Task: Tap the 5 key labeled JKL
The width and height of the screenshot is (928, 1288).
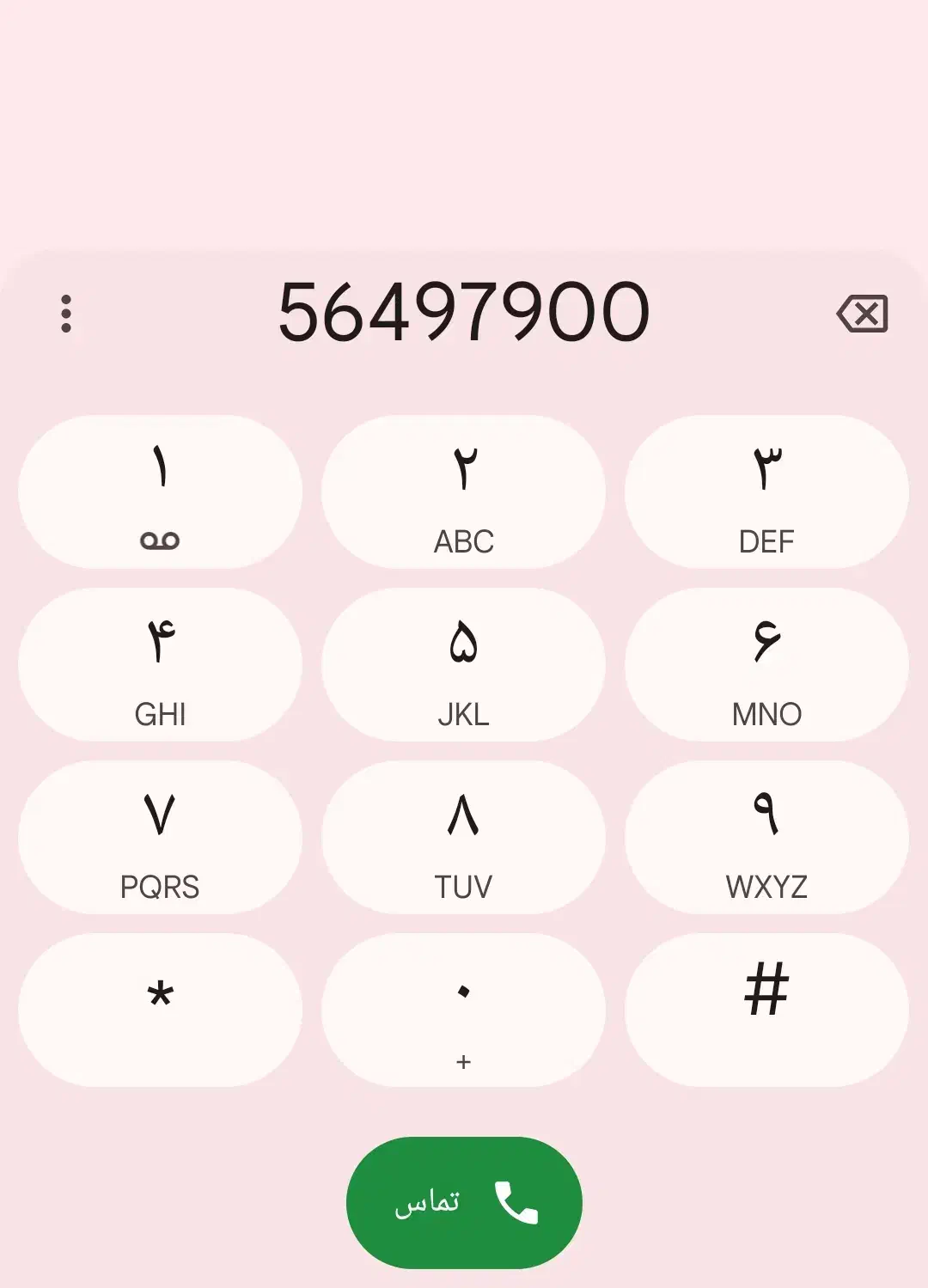Action: (463, 663)
